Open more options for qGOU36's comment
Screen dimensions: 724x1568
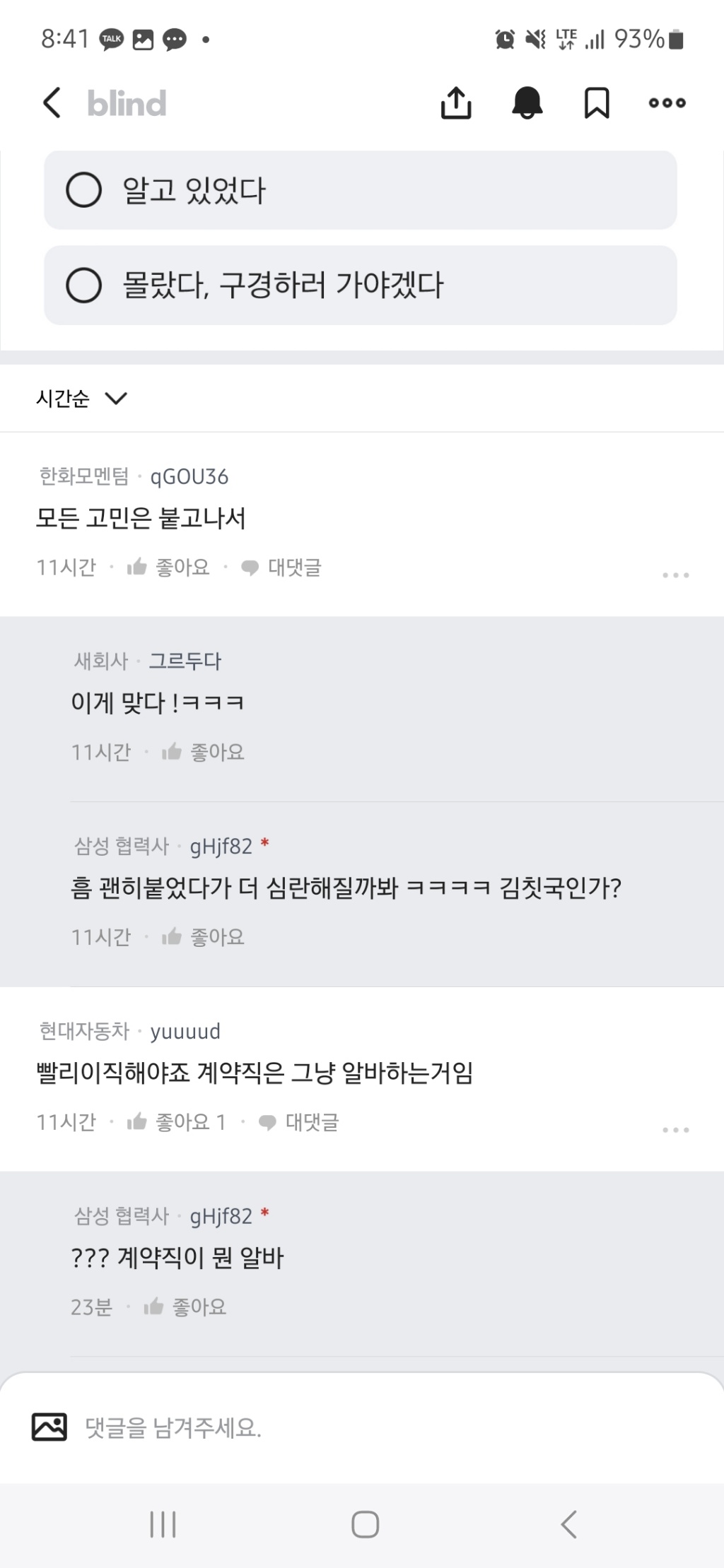point(675,575)
